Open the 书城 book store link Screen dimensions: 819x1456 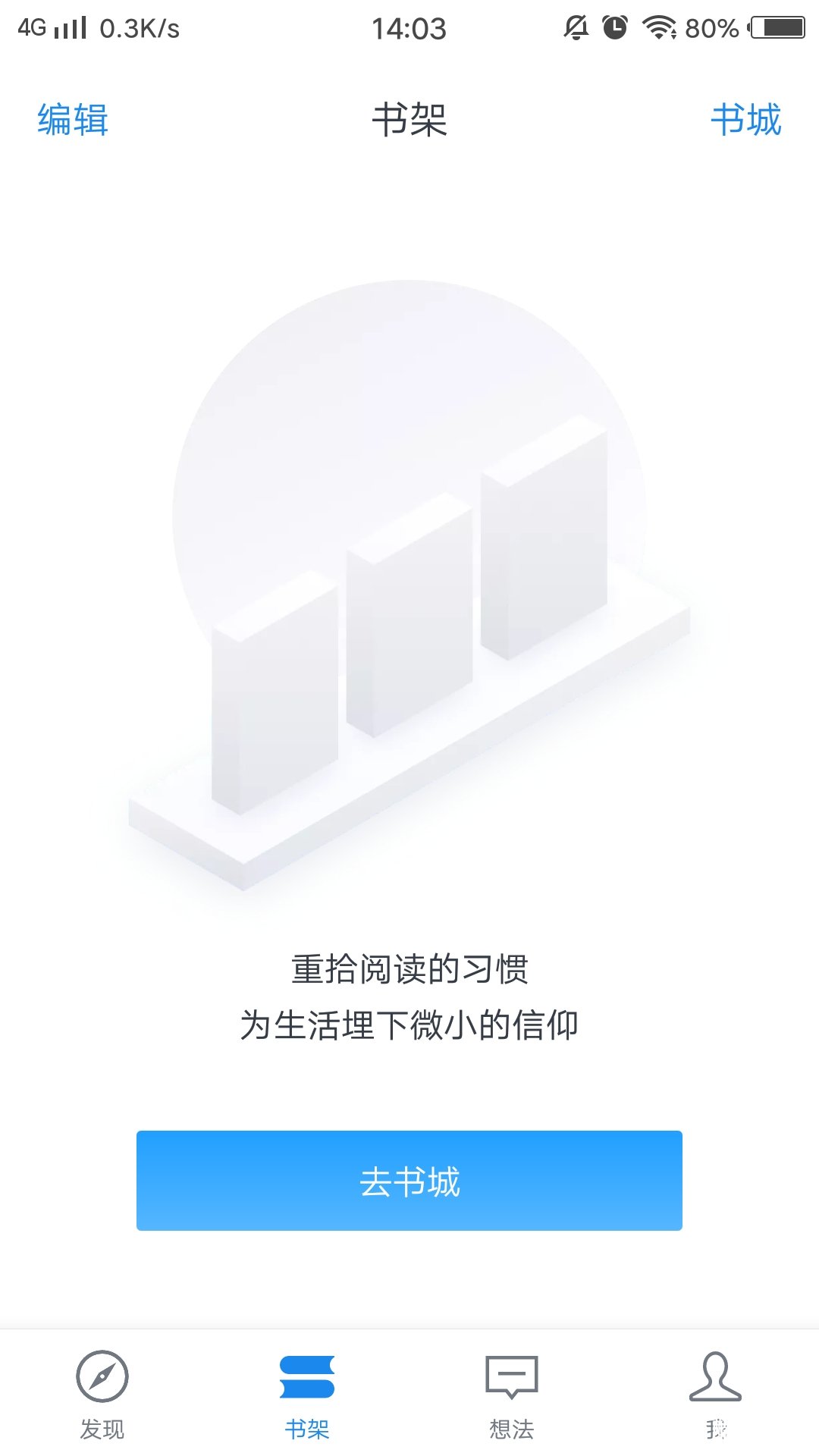[747, 120]
